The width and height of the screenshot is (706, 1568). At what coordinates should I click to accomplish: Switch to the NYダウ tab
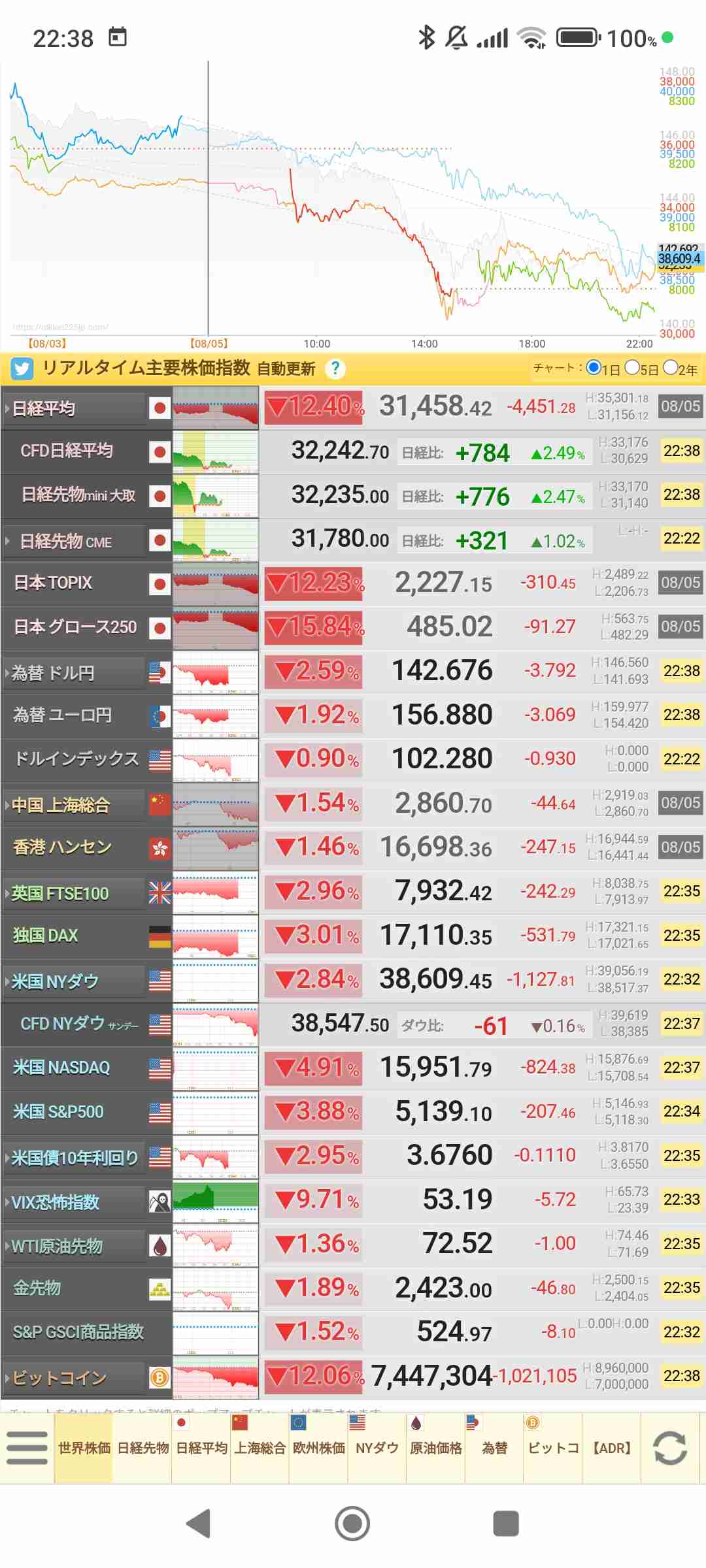pos(377,1448)
